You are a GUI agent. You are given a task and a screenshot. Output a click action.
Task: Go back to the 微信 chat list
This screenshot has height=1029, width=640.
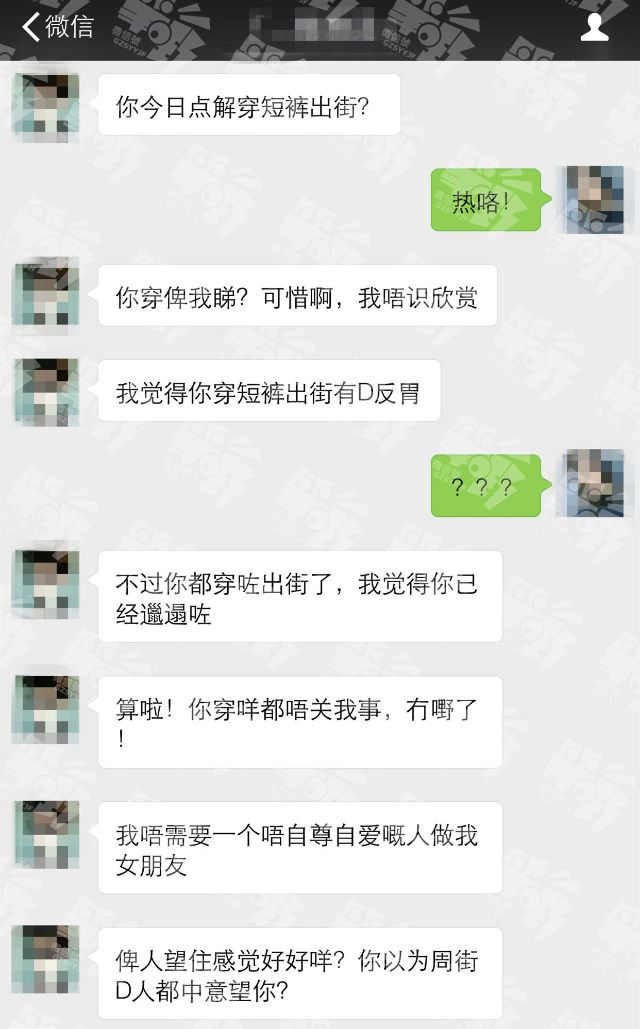click(x=58, y=27)
